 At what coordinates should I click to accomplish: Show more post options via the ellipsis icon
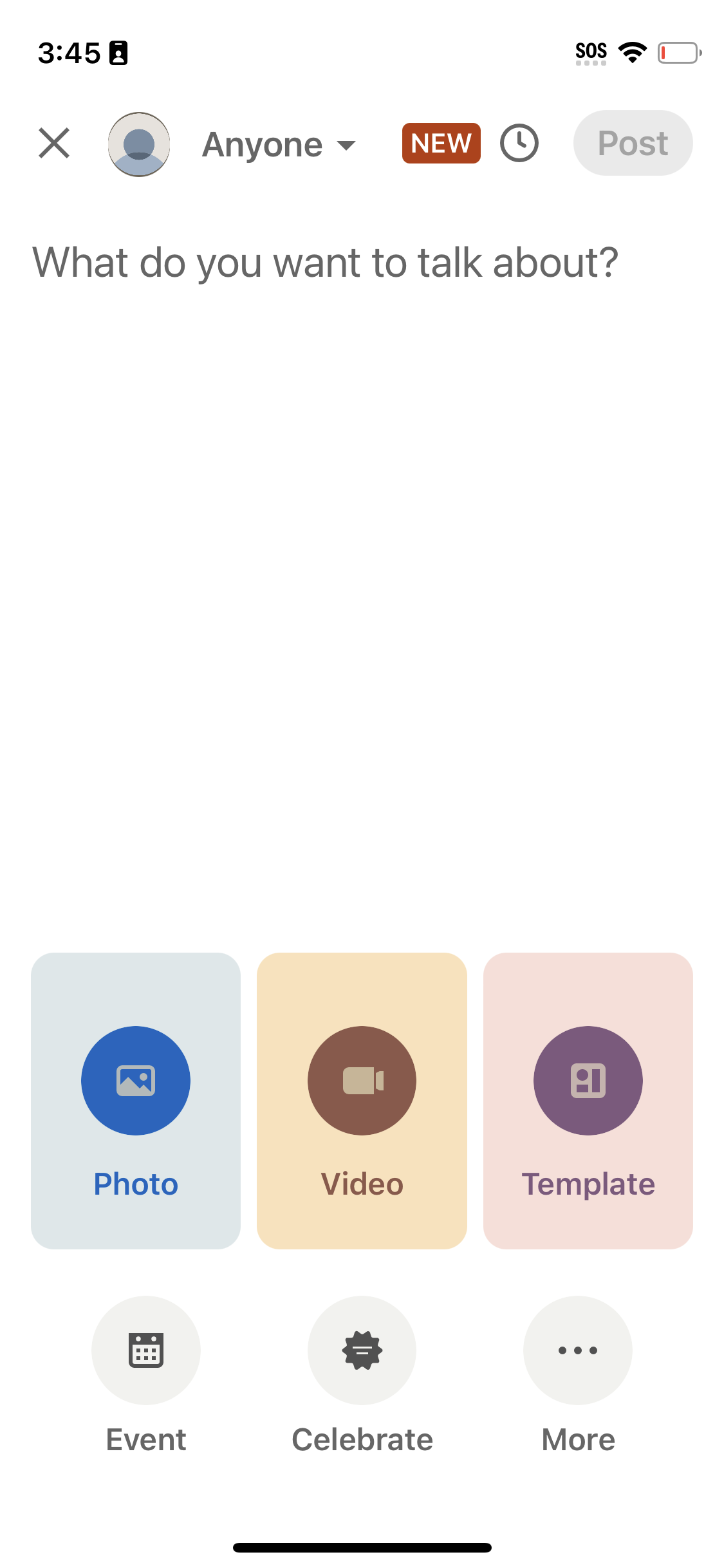[x=577, y=1351]
